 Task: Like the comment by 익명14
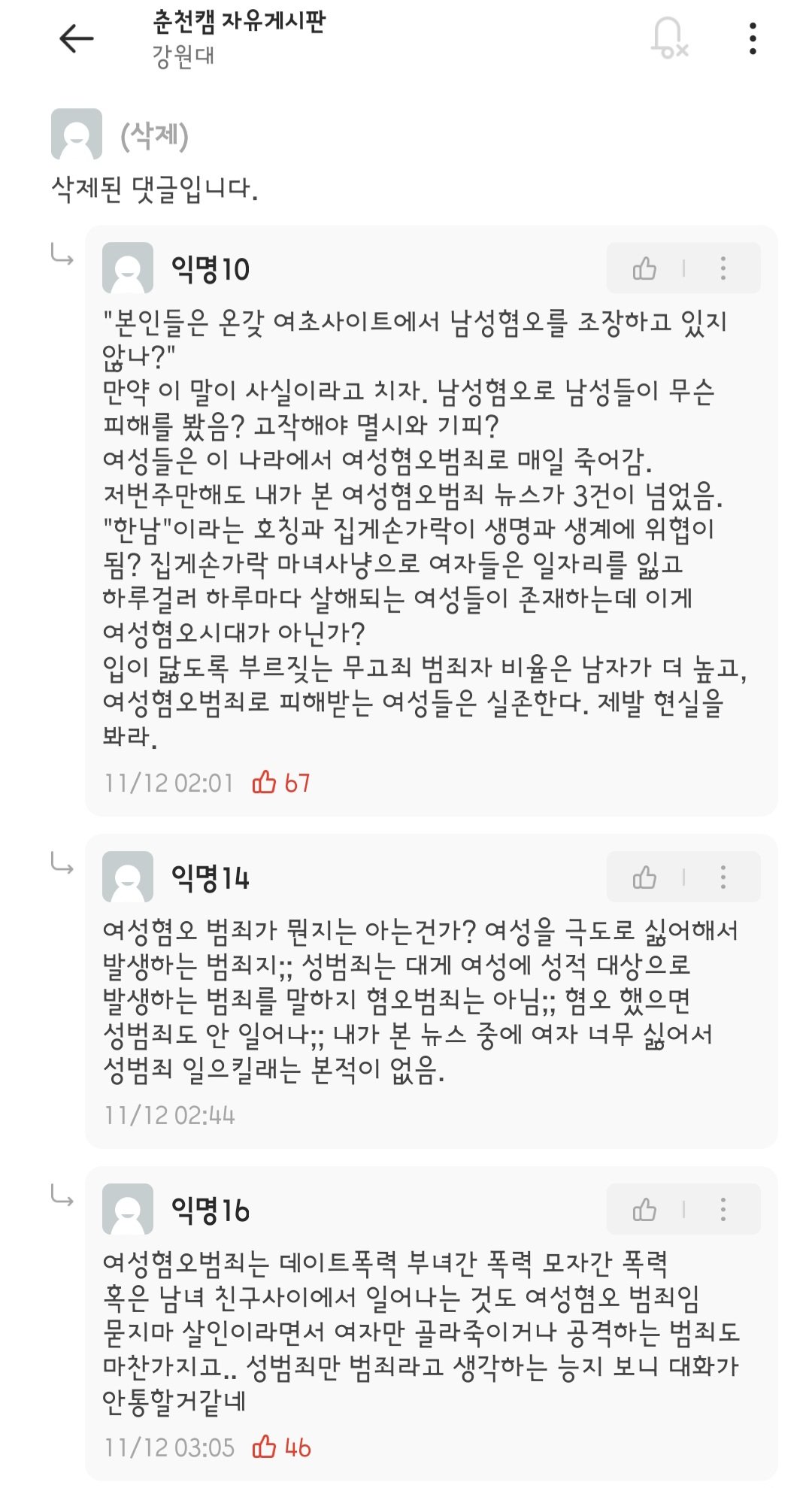[644, 877]
